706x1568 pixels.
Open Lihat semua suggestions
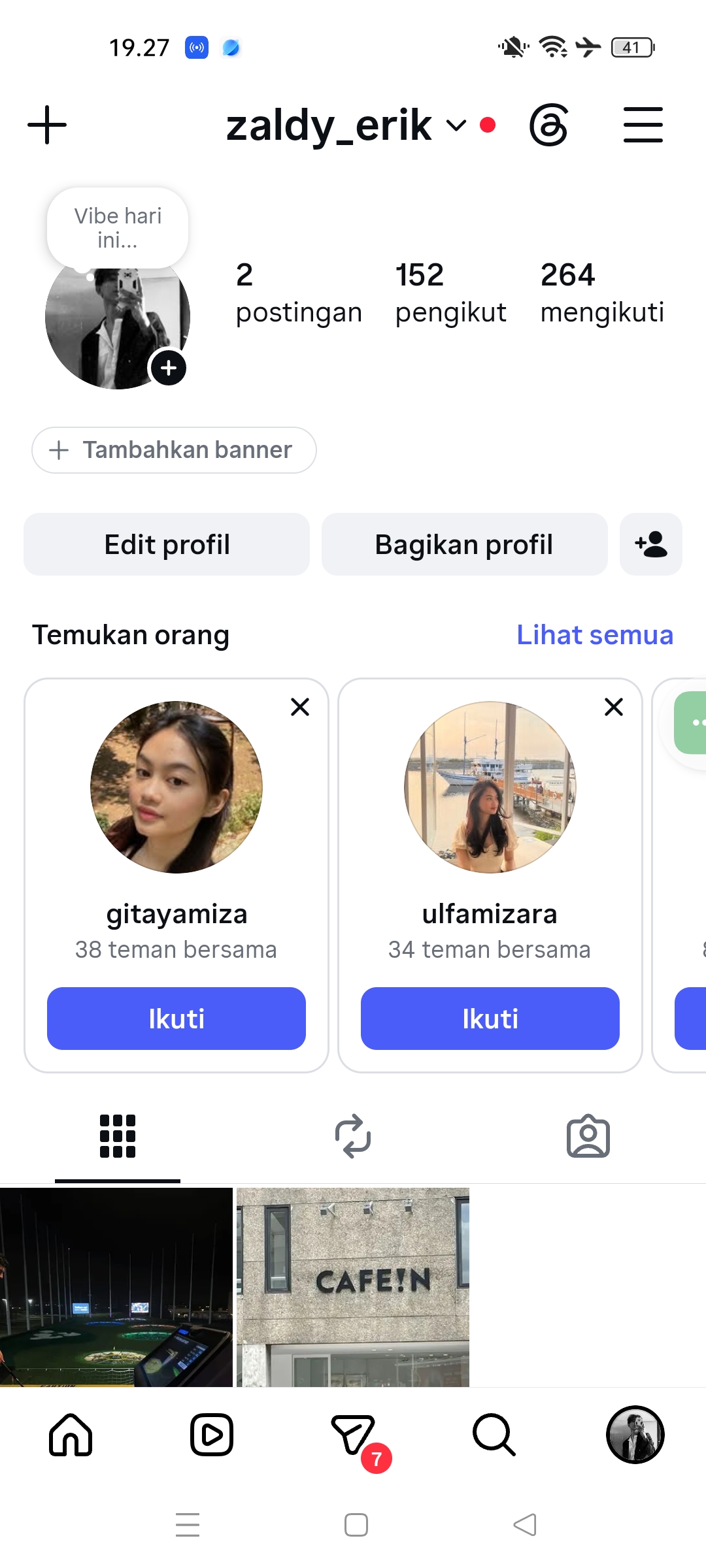595,635
